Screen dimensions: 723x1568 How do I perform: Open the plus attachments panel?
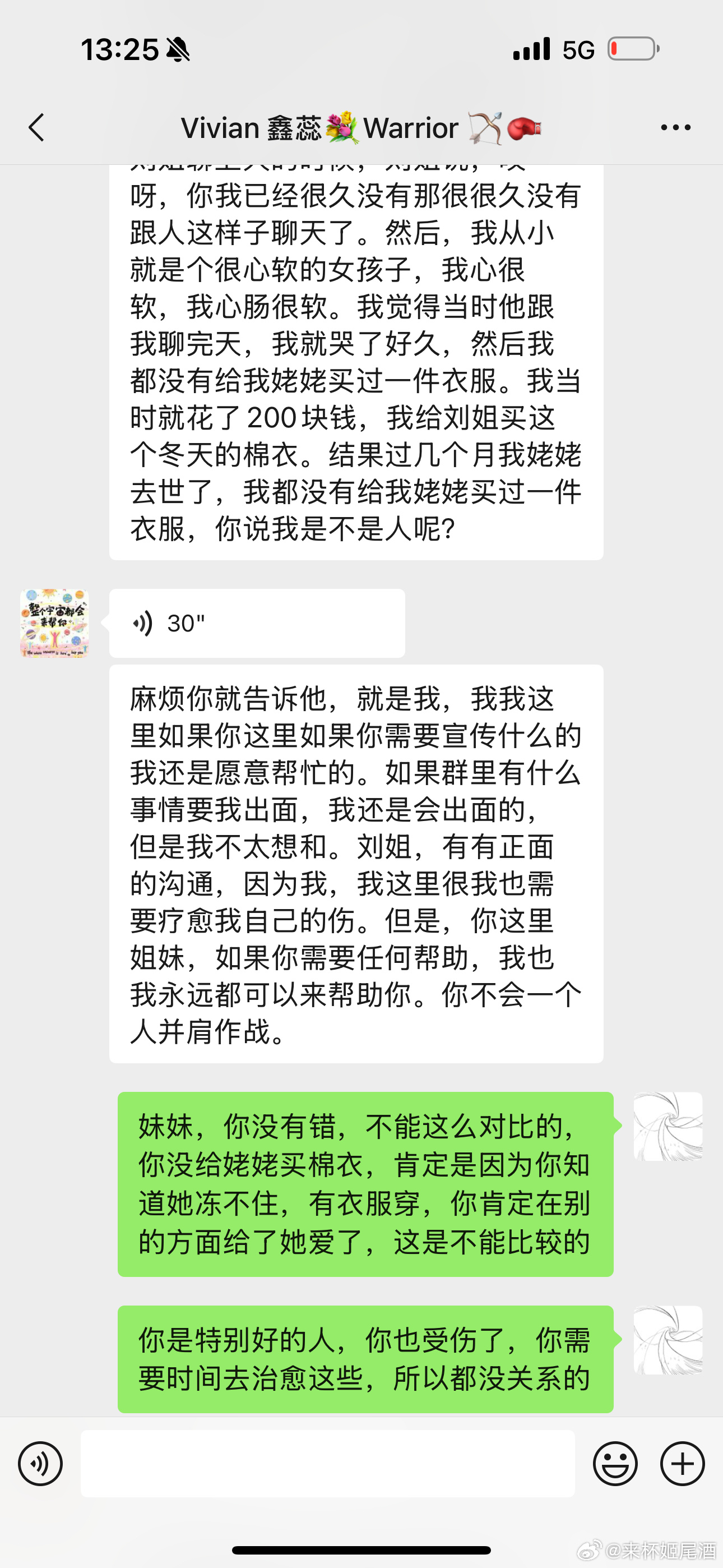(682, 1464)
